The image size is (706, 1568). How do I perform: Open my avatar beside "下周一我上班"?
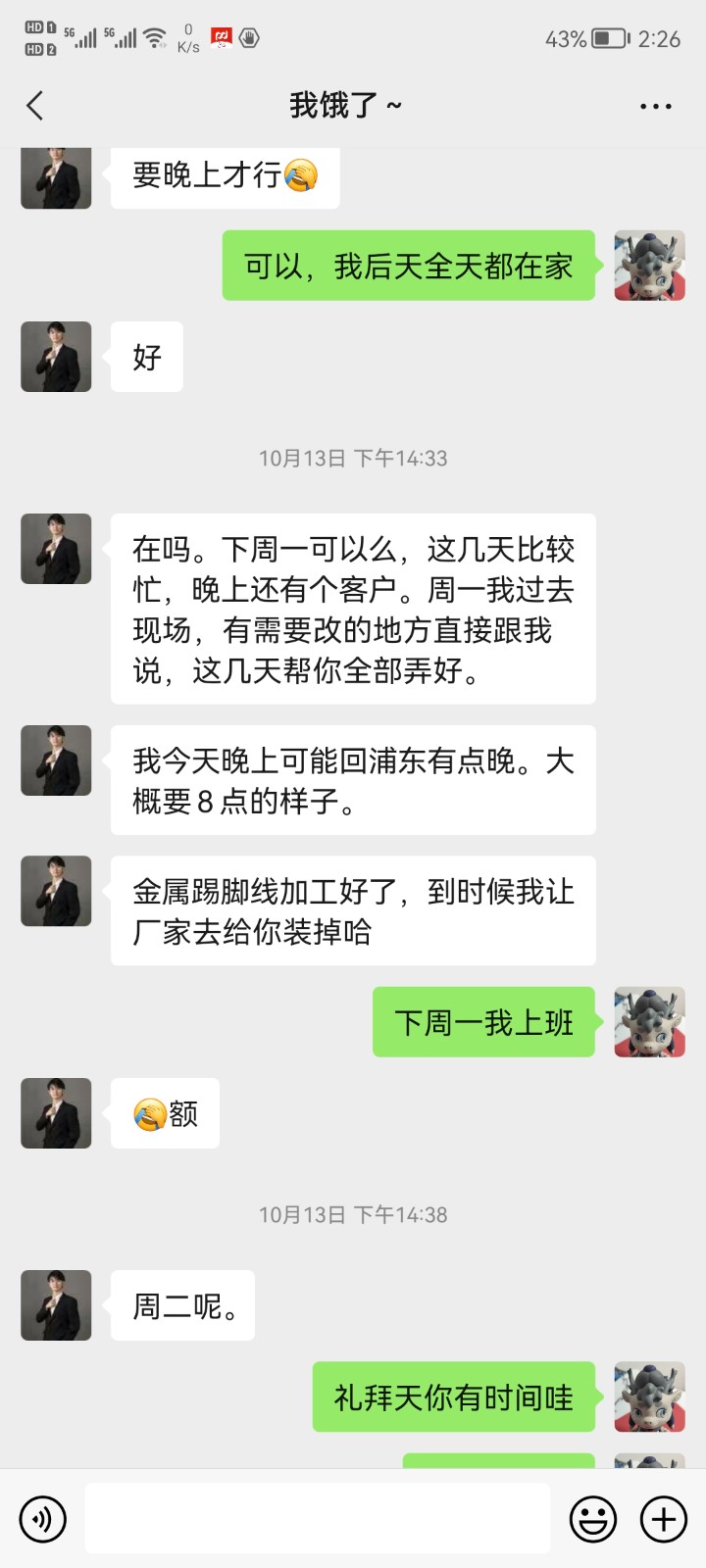(x=649, y=1022)
